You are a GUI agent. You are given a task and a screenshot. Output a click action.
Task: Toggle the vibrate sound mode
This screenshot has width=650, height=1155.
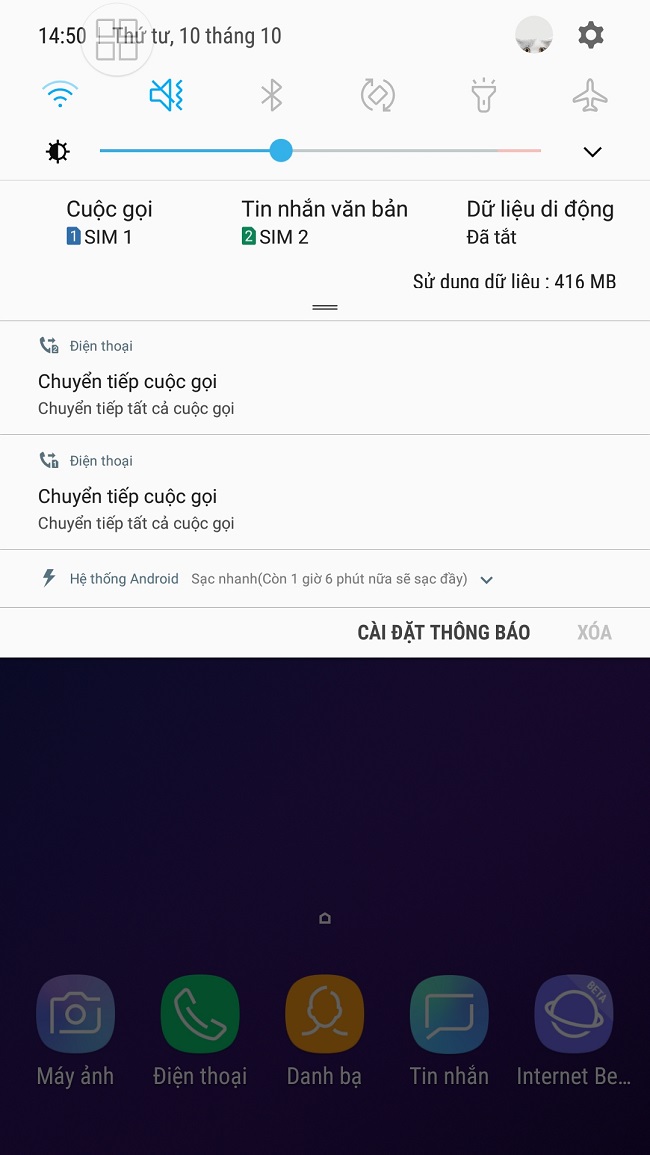pyautogui.click(x=166, y=95)
